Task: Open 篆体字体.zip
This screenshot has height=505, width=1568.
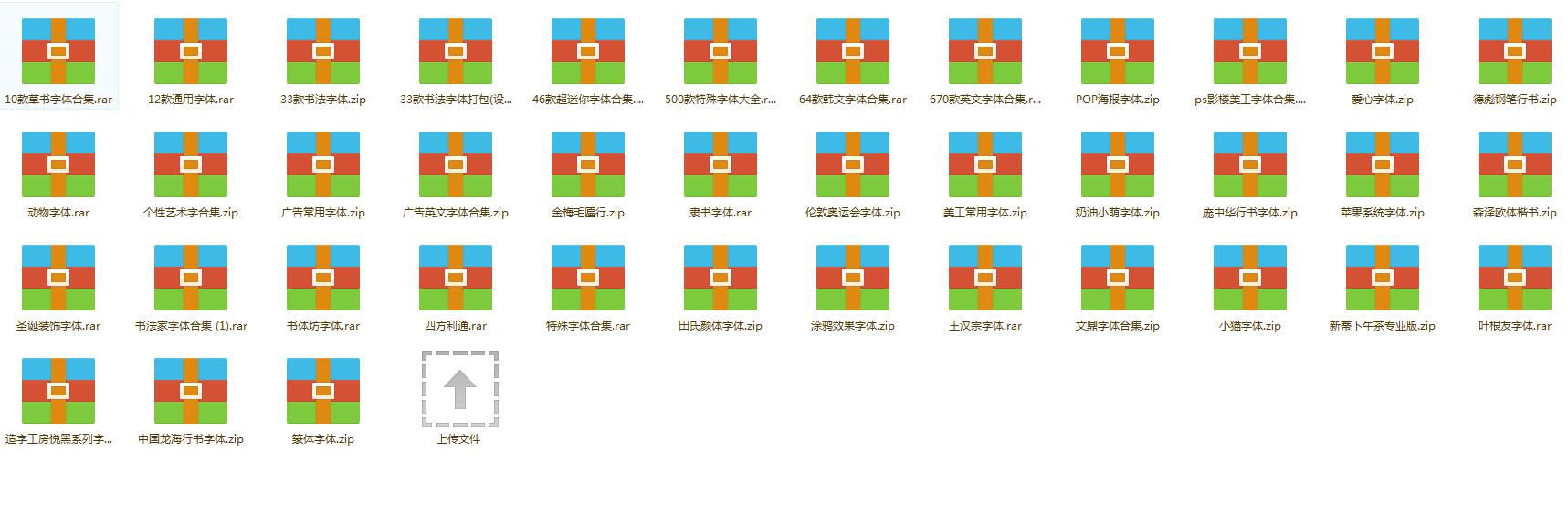Action: tap(323, 392)
